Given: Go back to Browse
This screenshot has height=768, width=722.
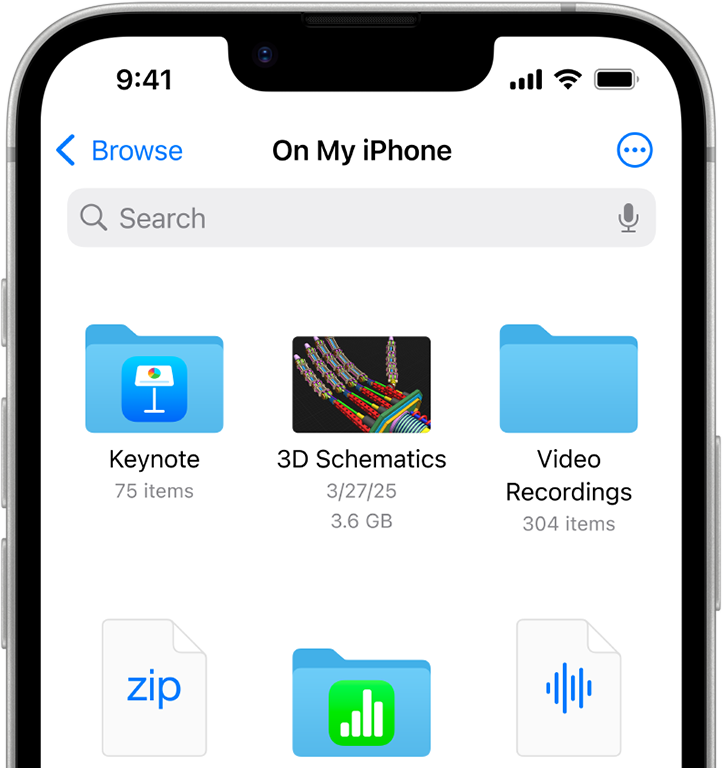Looking at the screenshot, I should tap(119, 151).
